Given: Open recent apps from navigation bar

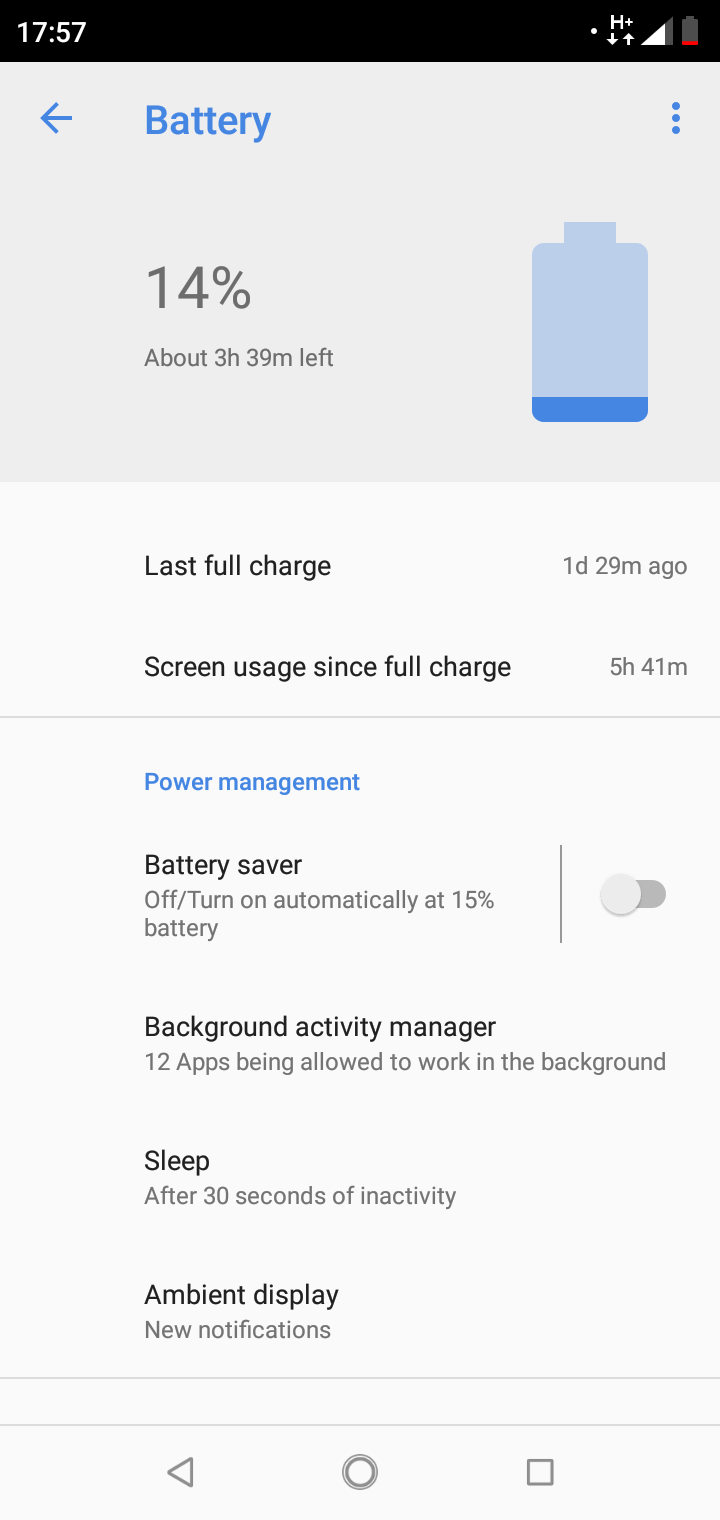Looking at the screenshot, I should [x=540, y=1472].
